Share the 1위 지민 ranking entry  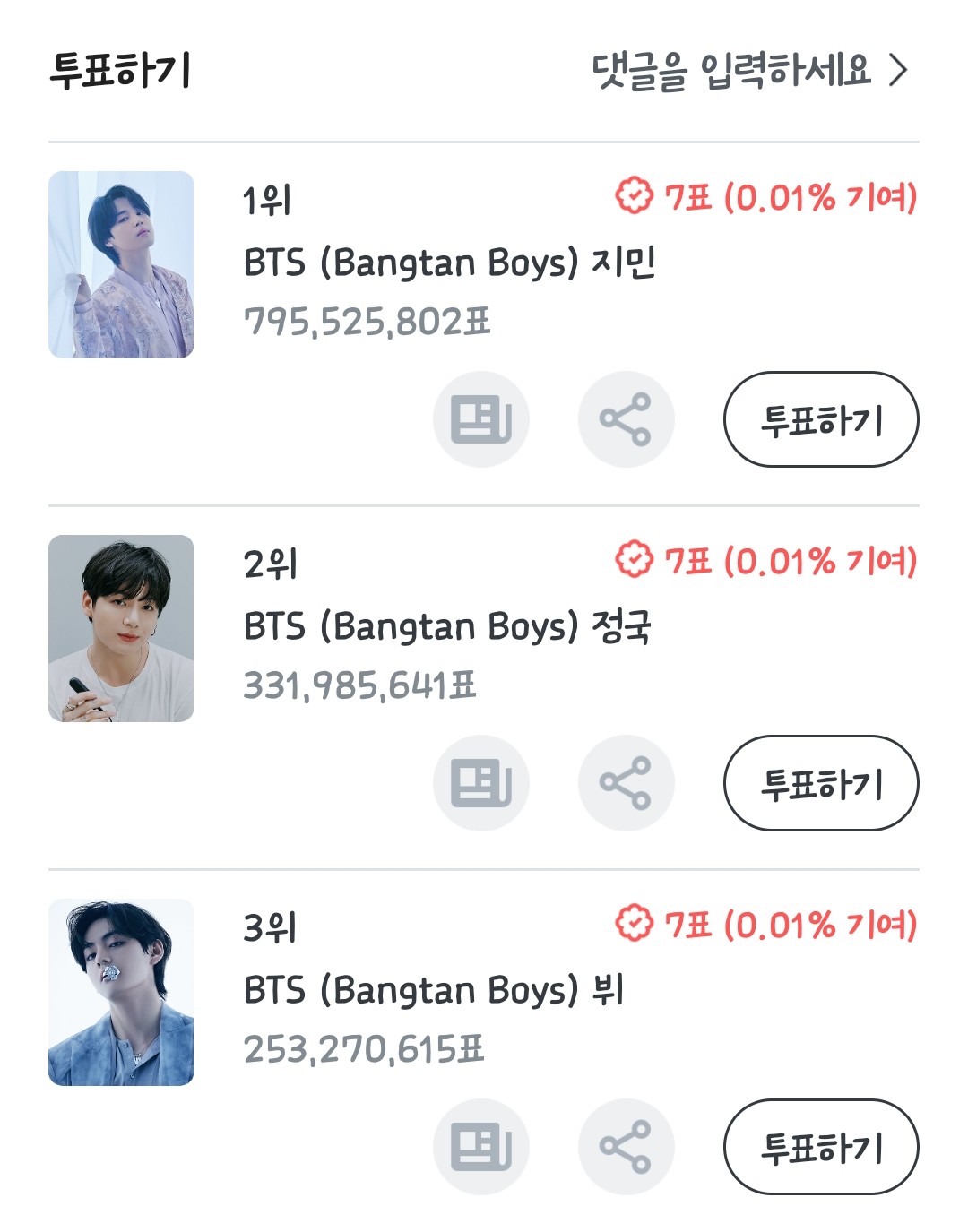[626, 419]
